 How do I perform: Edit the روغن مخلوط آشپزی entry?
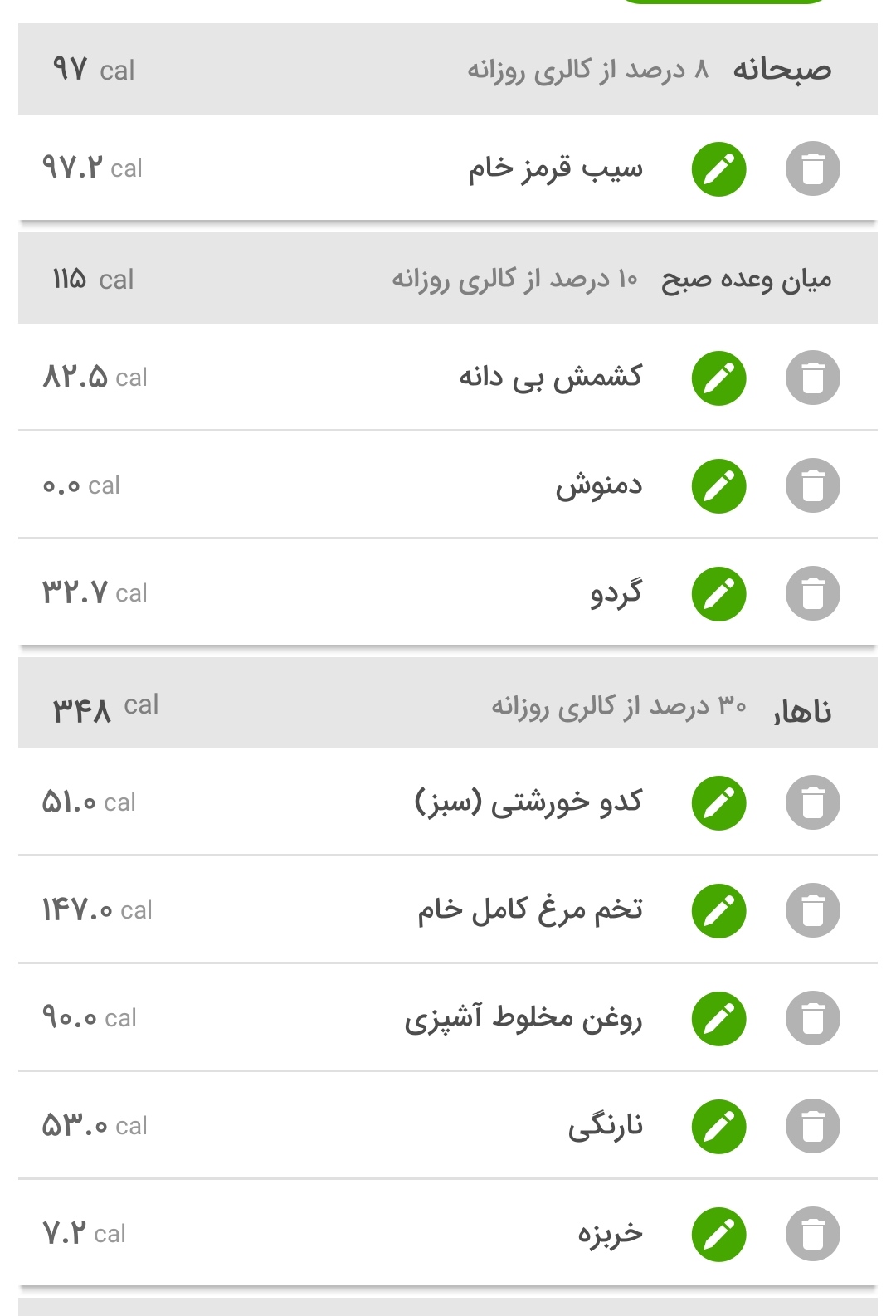[x=718, y=1019]
